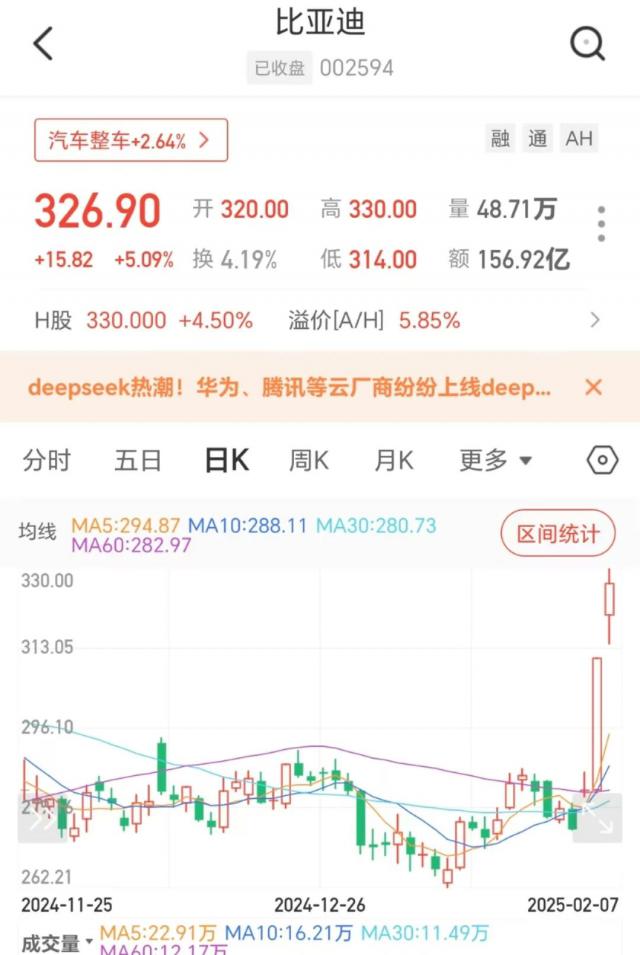The image size is (640, 955).
Task: Open the three-dot more options menu
Action: tap(601, 224)
